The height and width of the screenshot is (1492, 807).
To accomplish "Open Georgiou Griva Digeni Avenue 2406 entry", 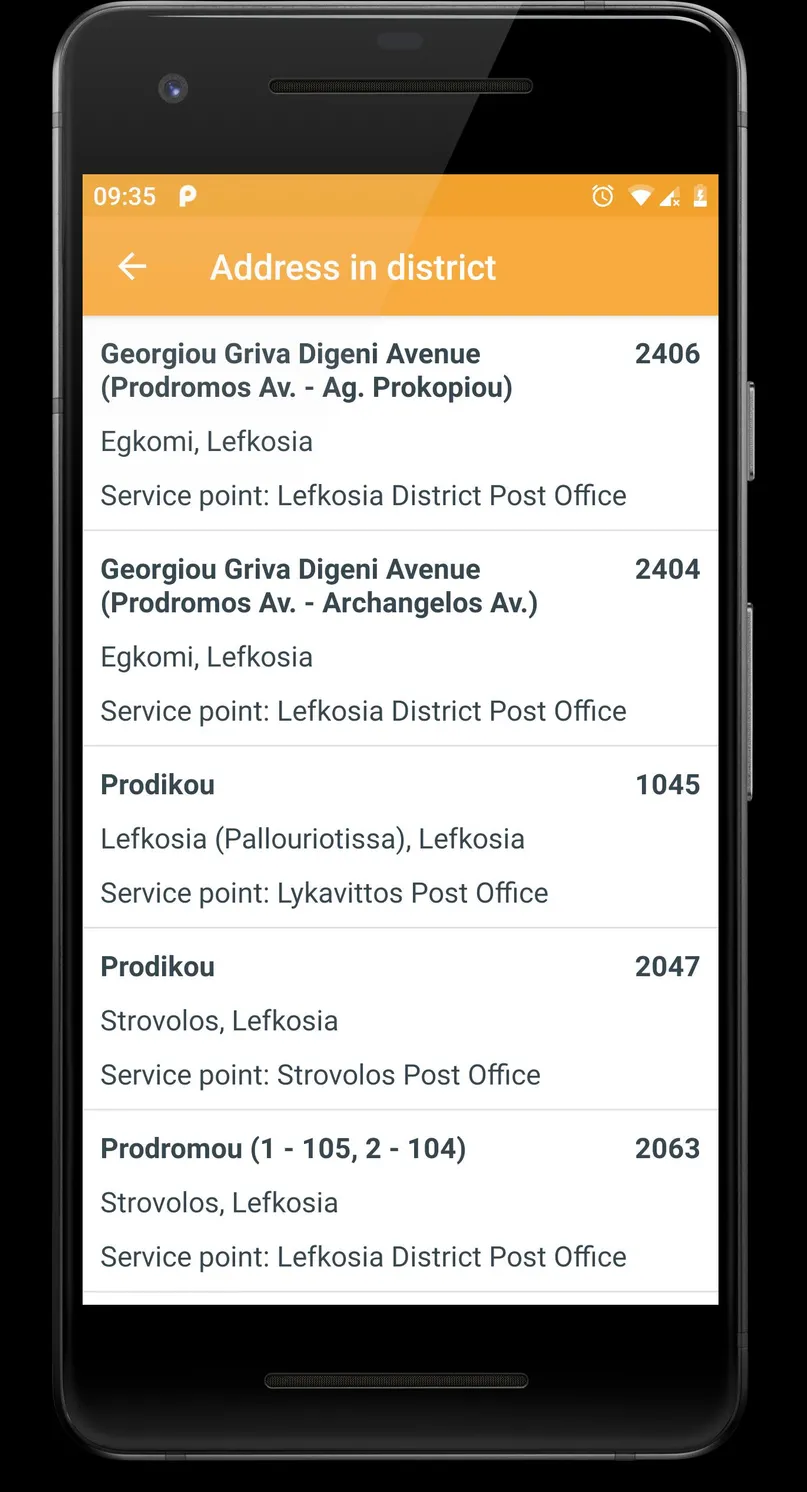I will point(400,424).
